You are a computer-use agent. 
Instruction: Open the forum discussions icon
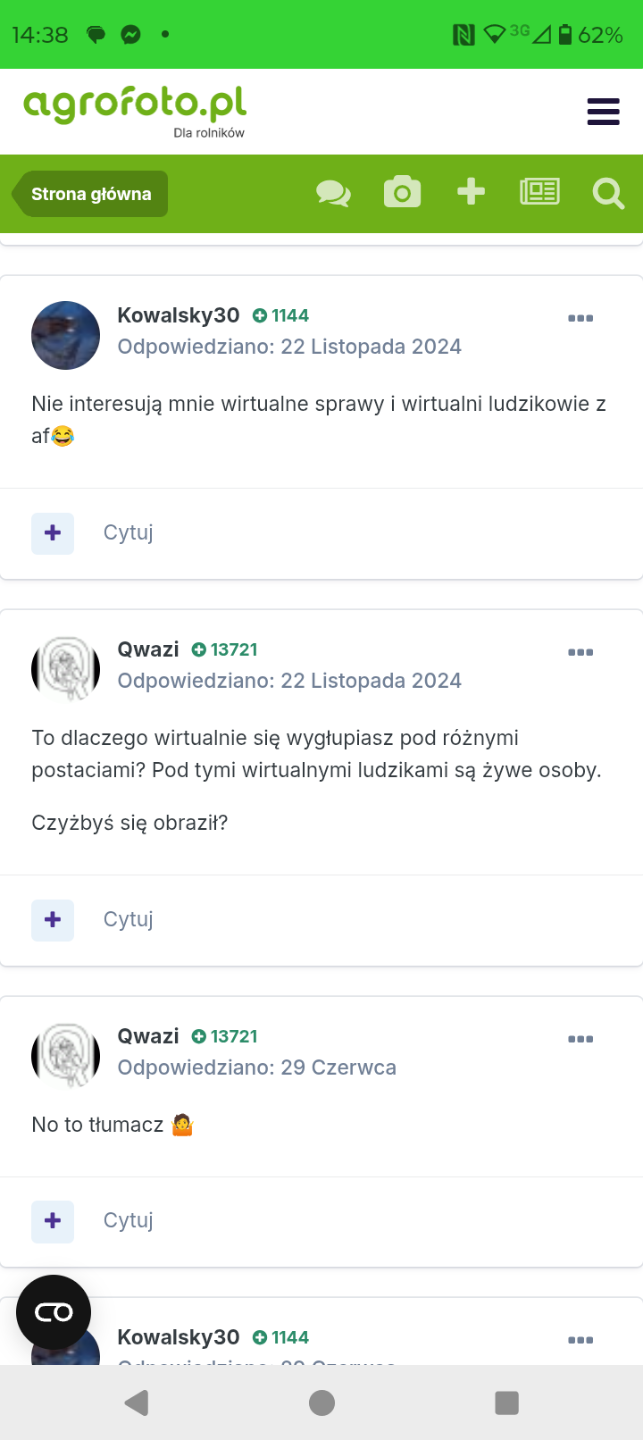(x=333, y=192)
